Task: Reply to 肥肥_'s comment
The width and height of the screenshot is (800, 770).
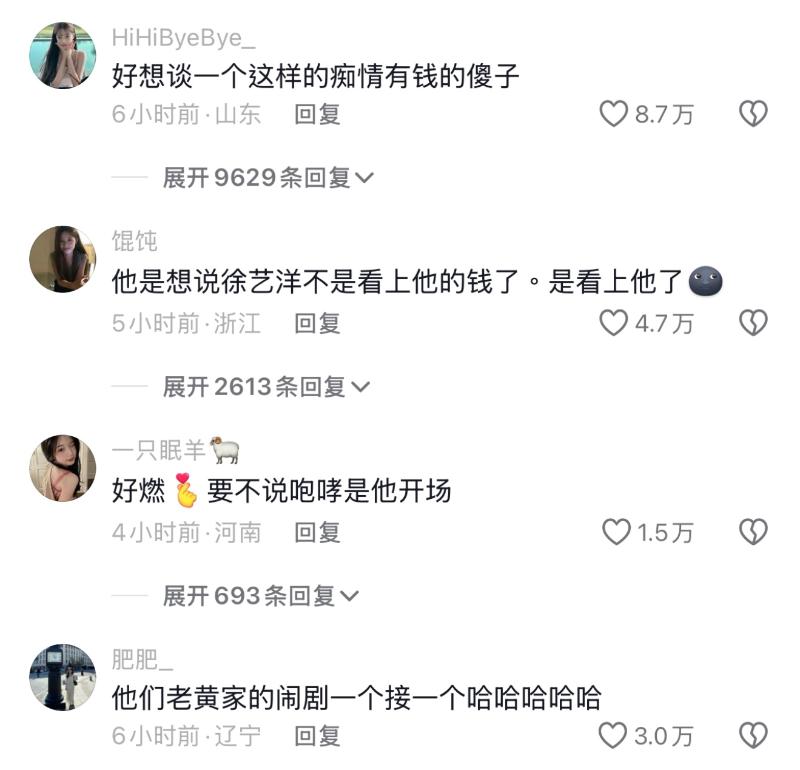Action: click(317, 736)
